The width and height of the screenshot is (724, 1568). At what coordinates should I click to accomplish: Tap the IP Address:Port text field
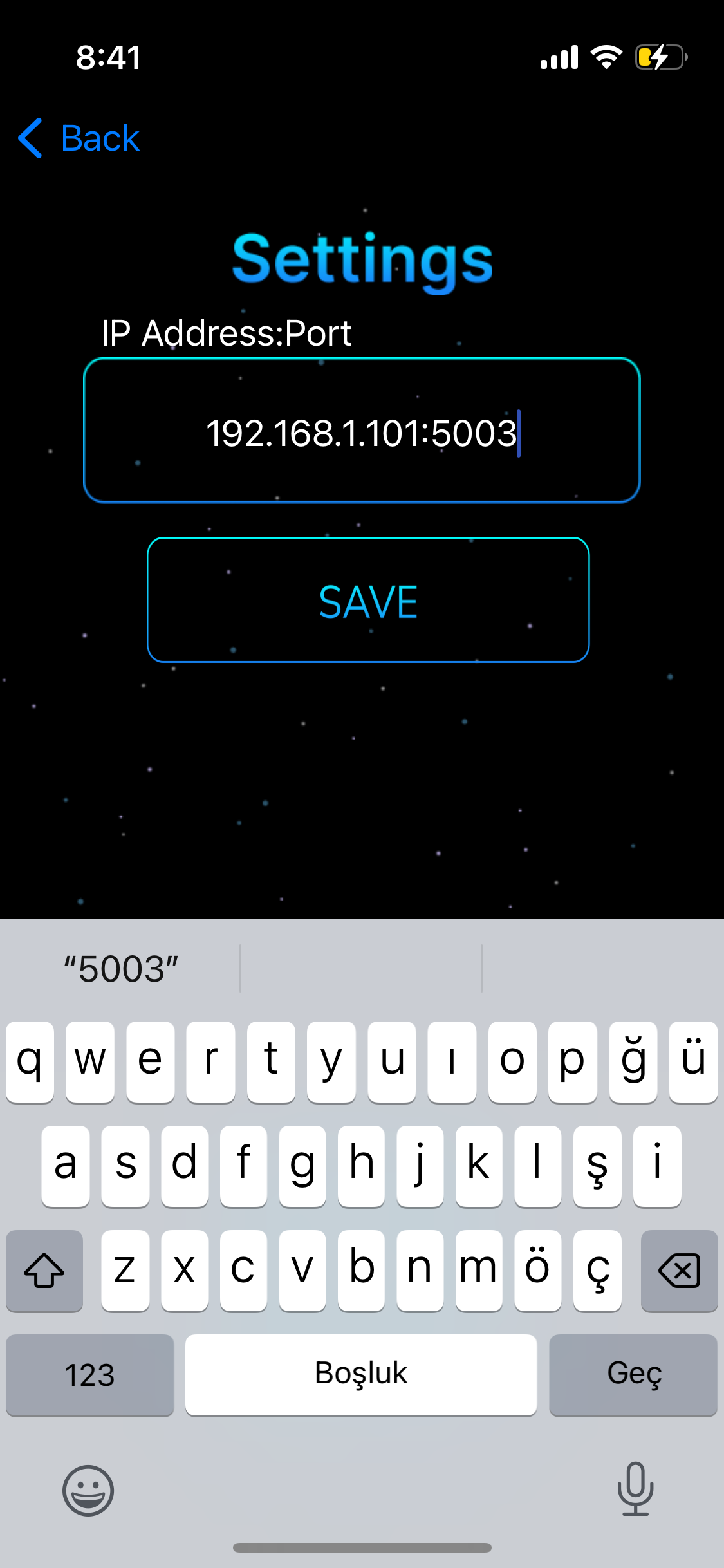click(362, 430)
